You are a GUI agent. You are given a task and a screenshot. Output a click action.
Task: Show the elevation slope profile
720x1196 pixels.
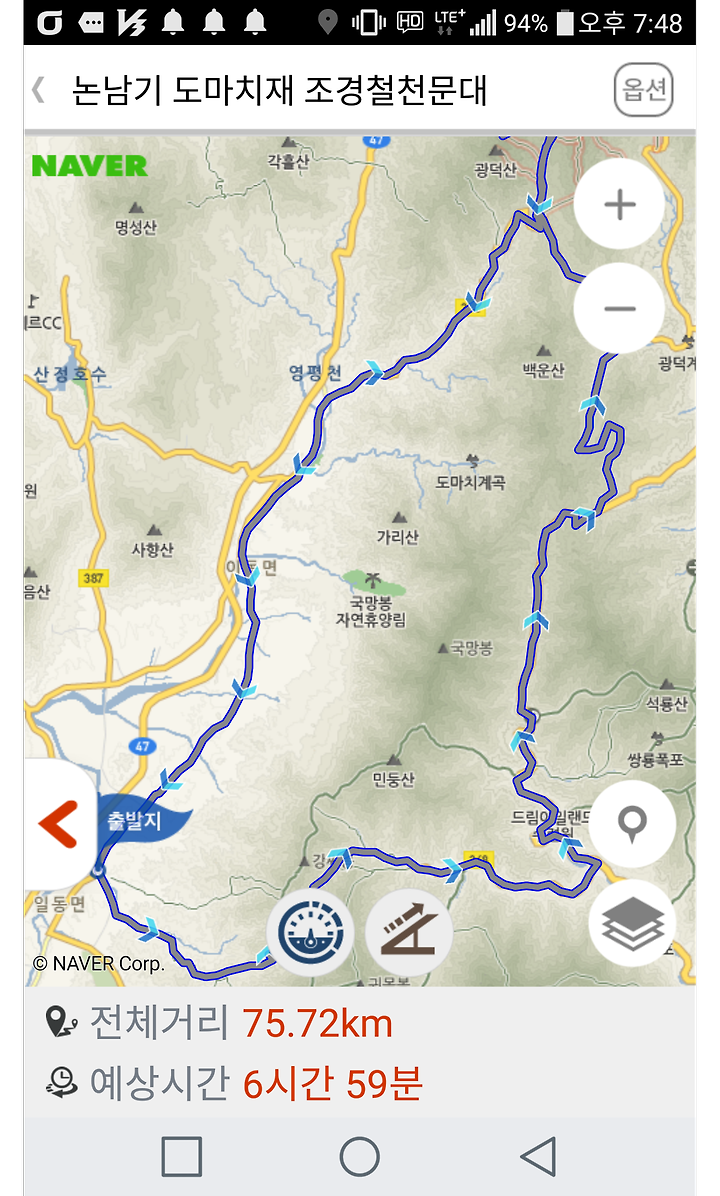point(409,932)
